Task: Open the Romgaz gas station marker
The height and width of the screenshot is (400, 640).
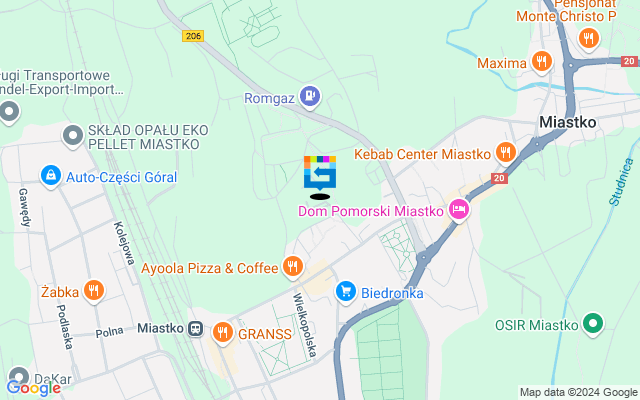Action: tap(312, 97)
